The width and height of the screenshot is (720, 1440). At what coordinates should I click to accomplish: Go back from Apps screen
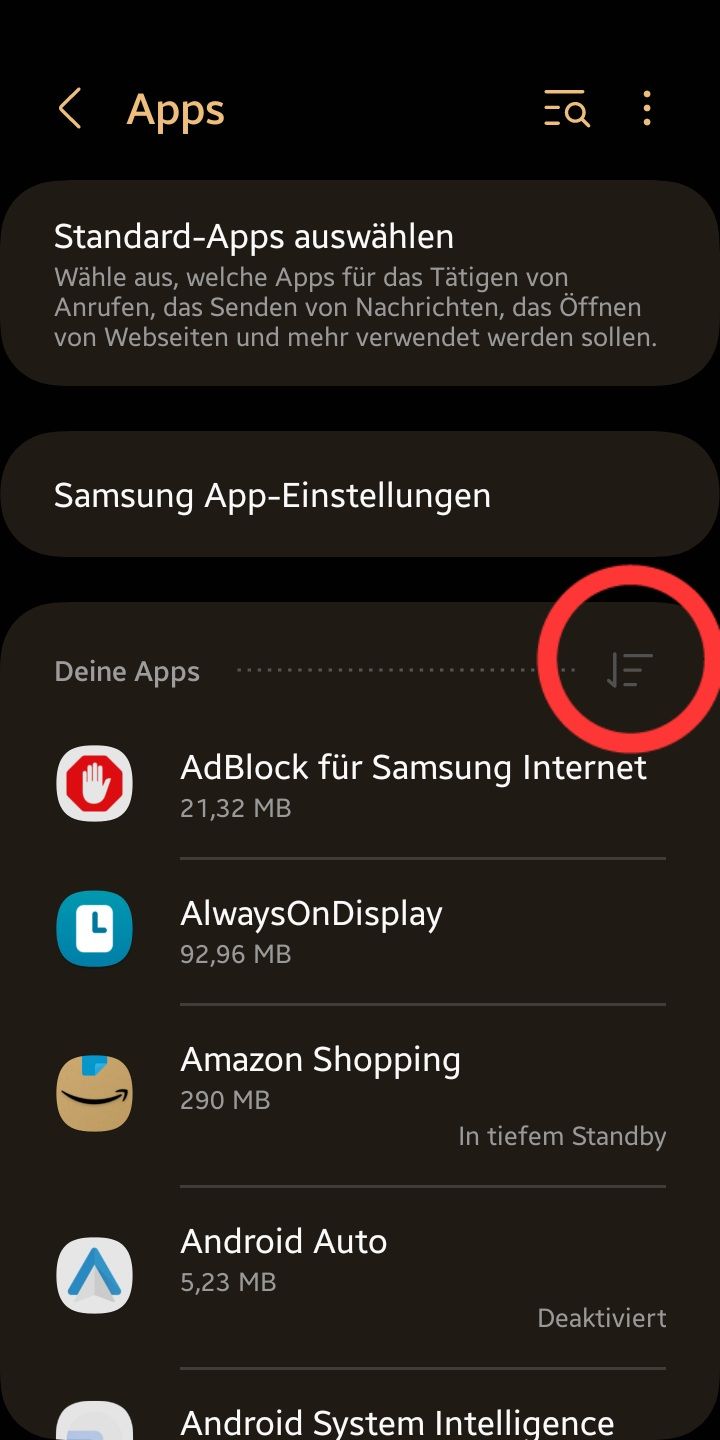click(69, 109)
